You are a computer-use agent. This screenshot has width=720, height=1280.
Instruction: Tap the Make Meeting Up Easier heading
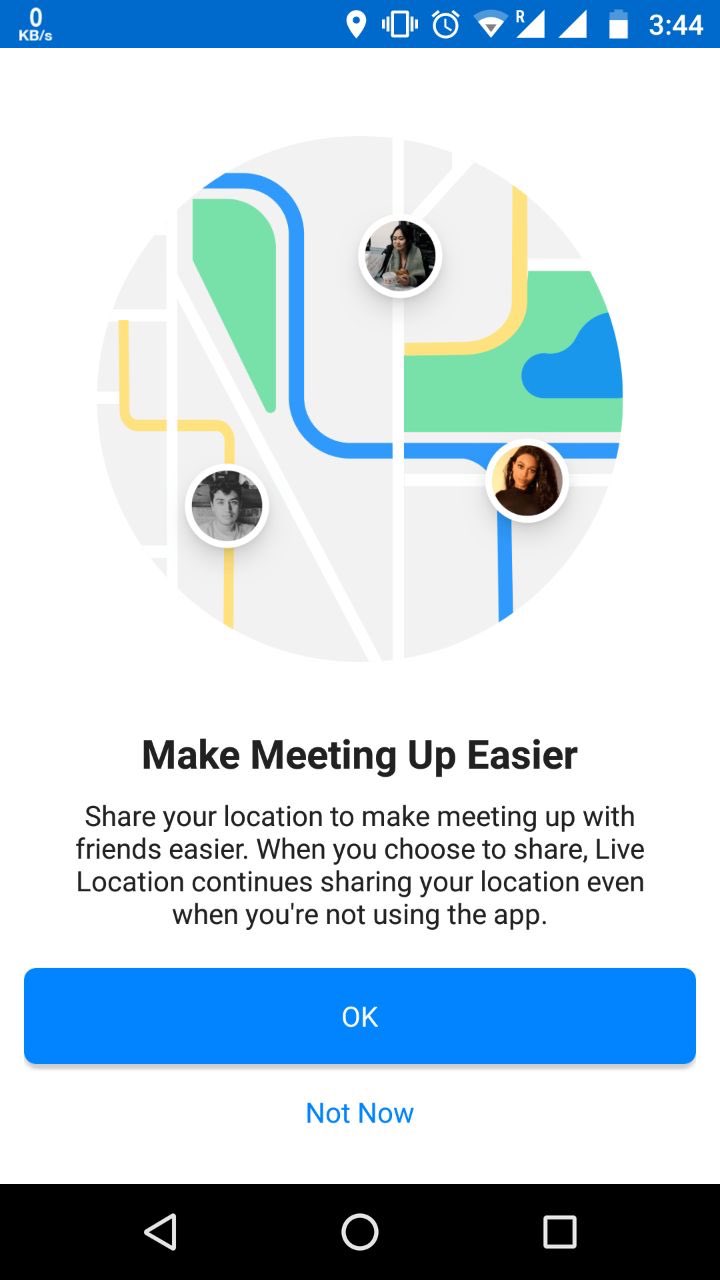point(360,755)
